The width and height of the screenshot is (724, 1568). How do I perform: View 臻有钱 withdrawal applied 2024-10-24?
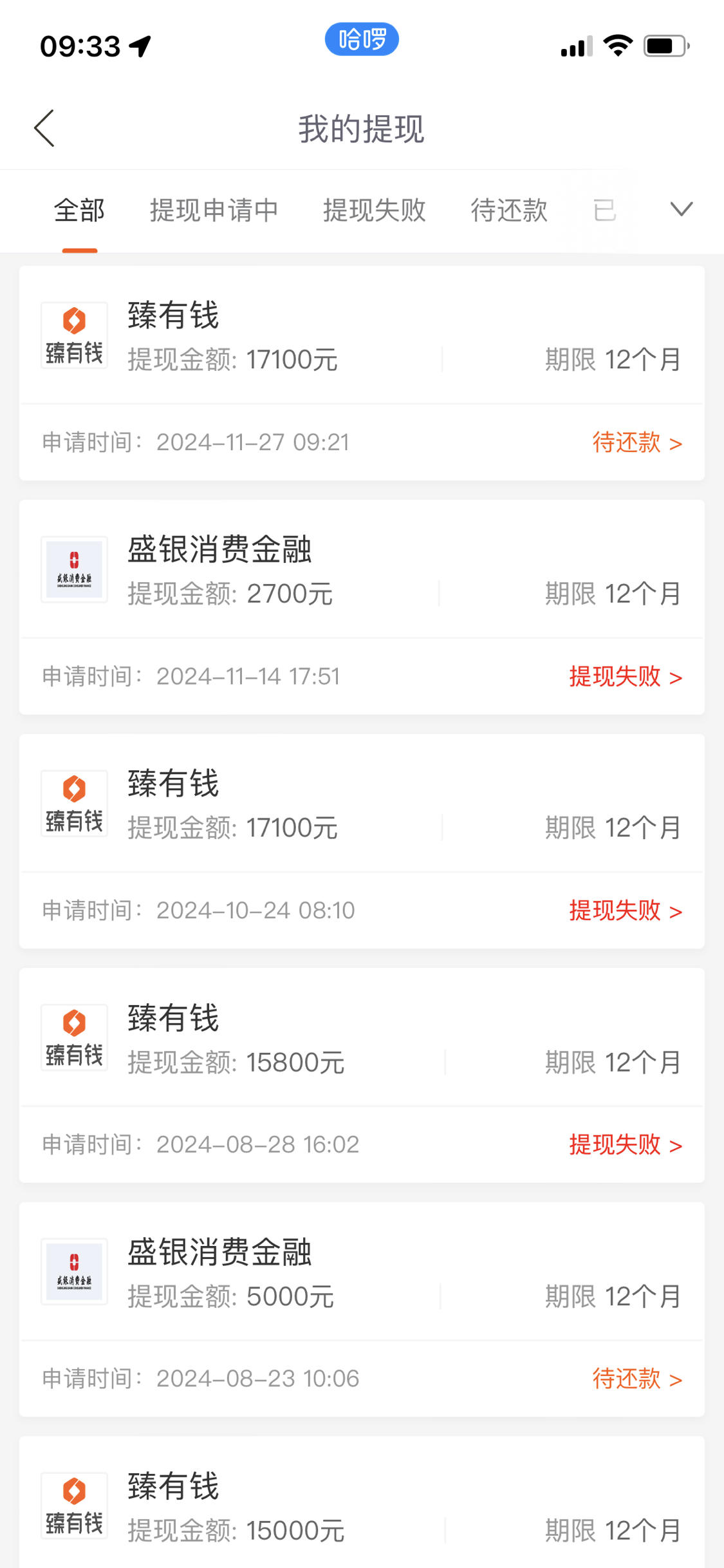(362, 841)
